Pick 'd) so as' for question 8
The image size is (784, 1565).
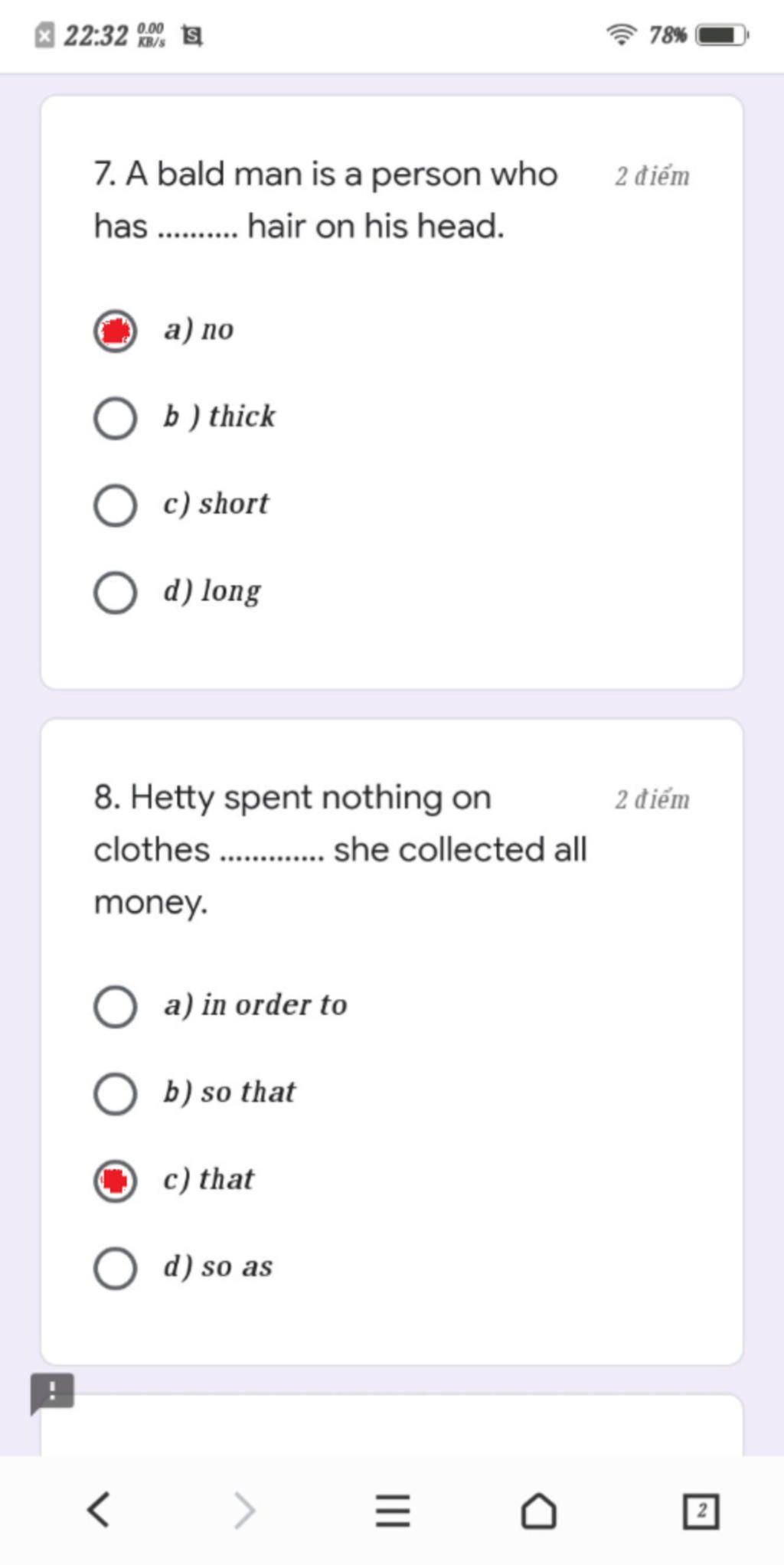pos(116,1268)
